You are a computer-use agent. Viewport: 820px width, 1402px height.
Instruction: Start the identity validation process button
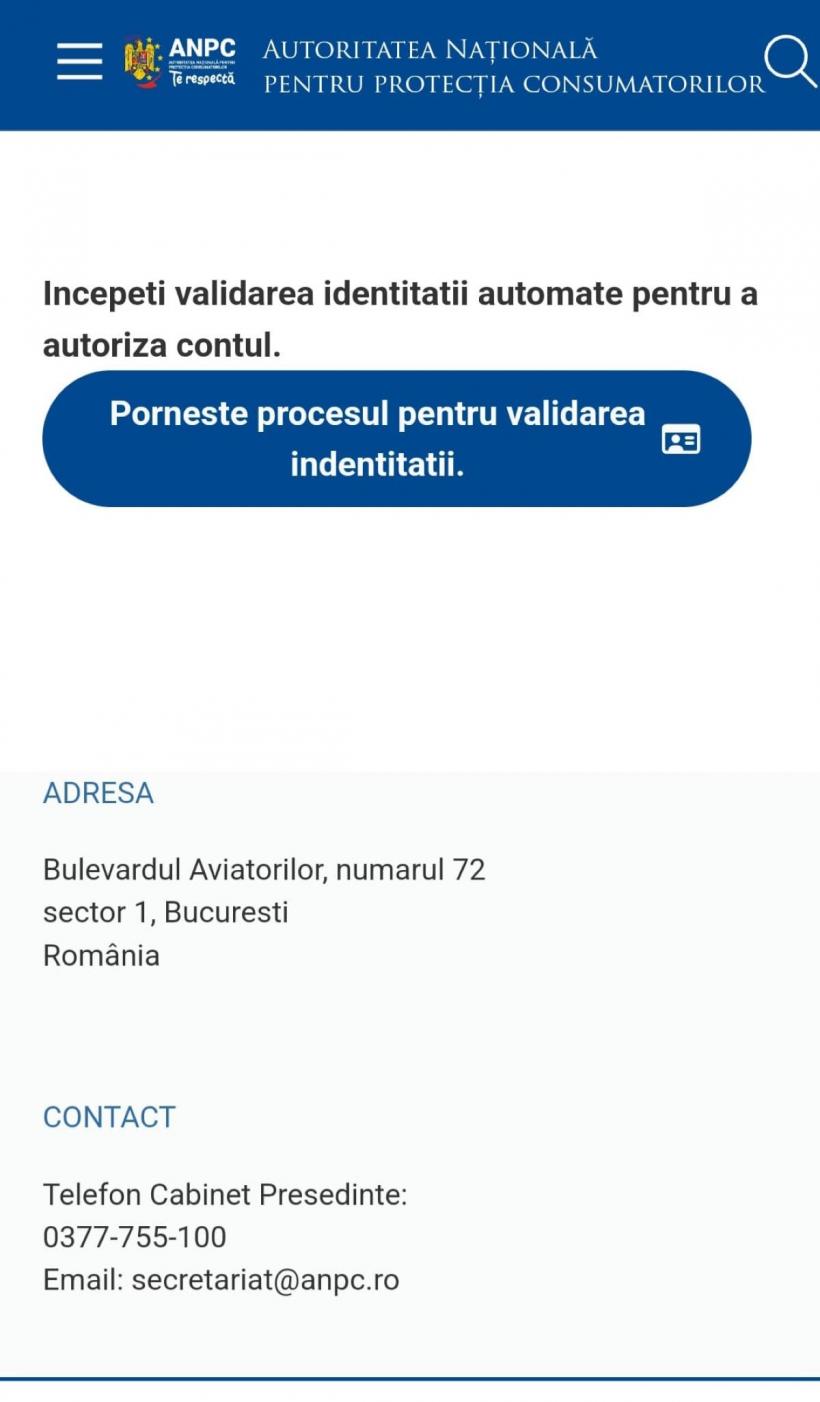(x=396, y=439)
